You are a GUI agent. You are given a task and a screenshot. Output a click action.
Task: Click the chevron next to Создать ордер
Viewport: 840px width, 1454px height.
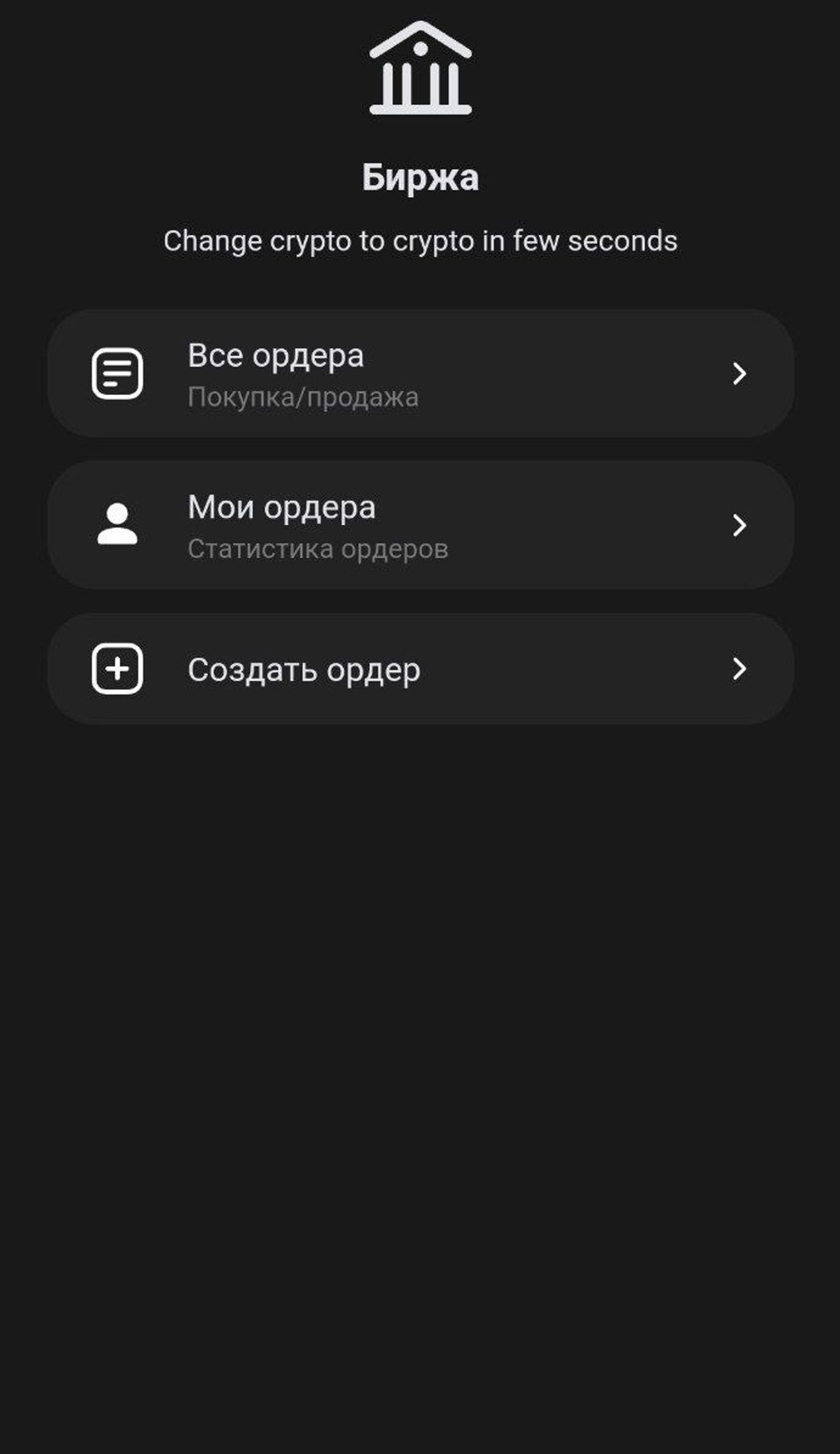(740, 669)
